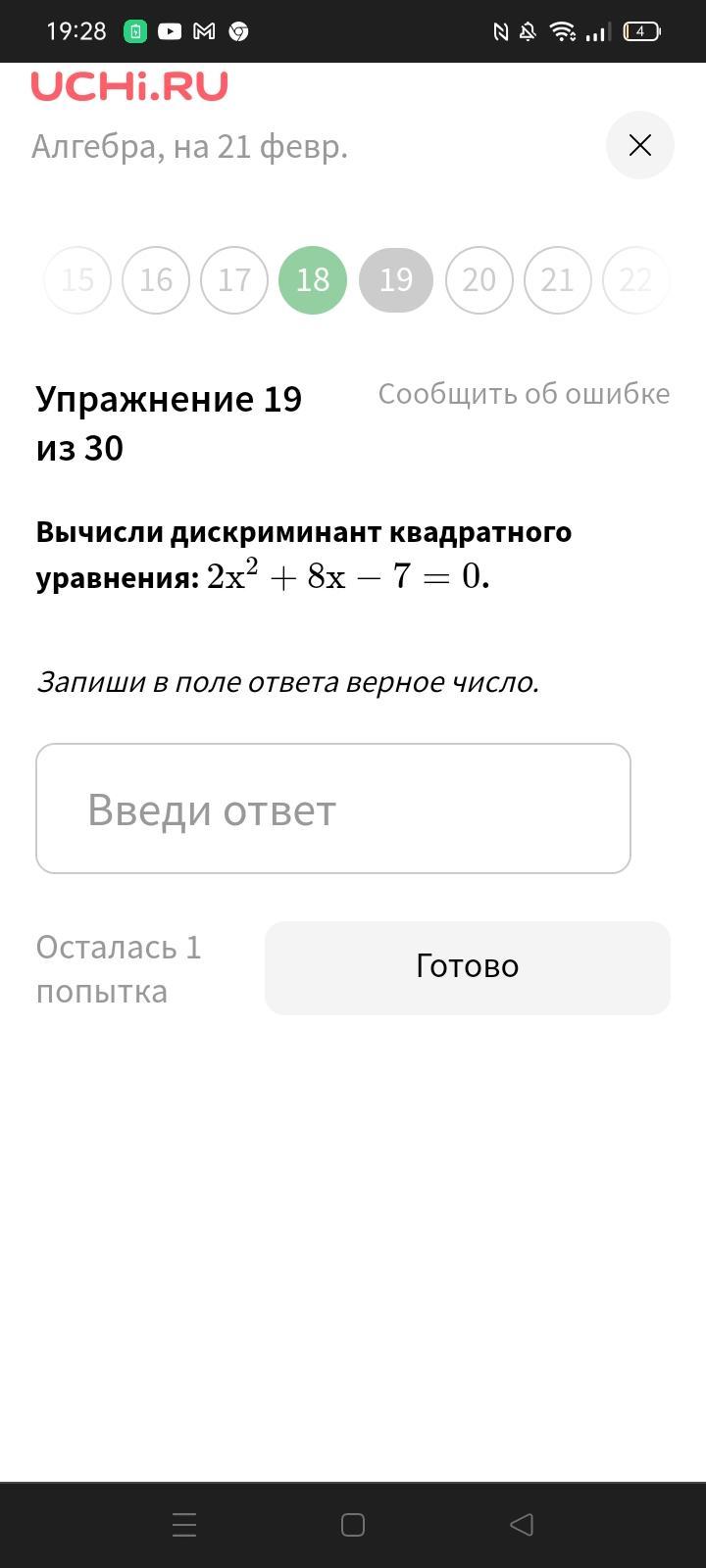Submit answer with Готово button
706x1568 pixels.
tap(467, 967)
